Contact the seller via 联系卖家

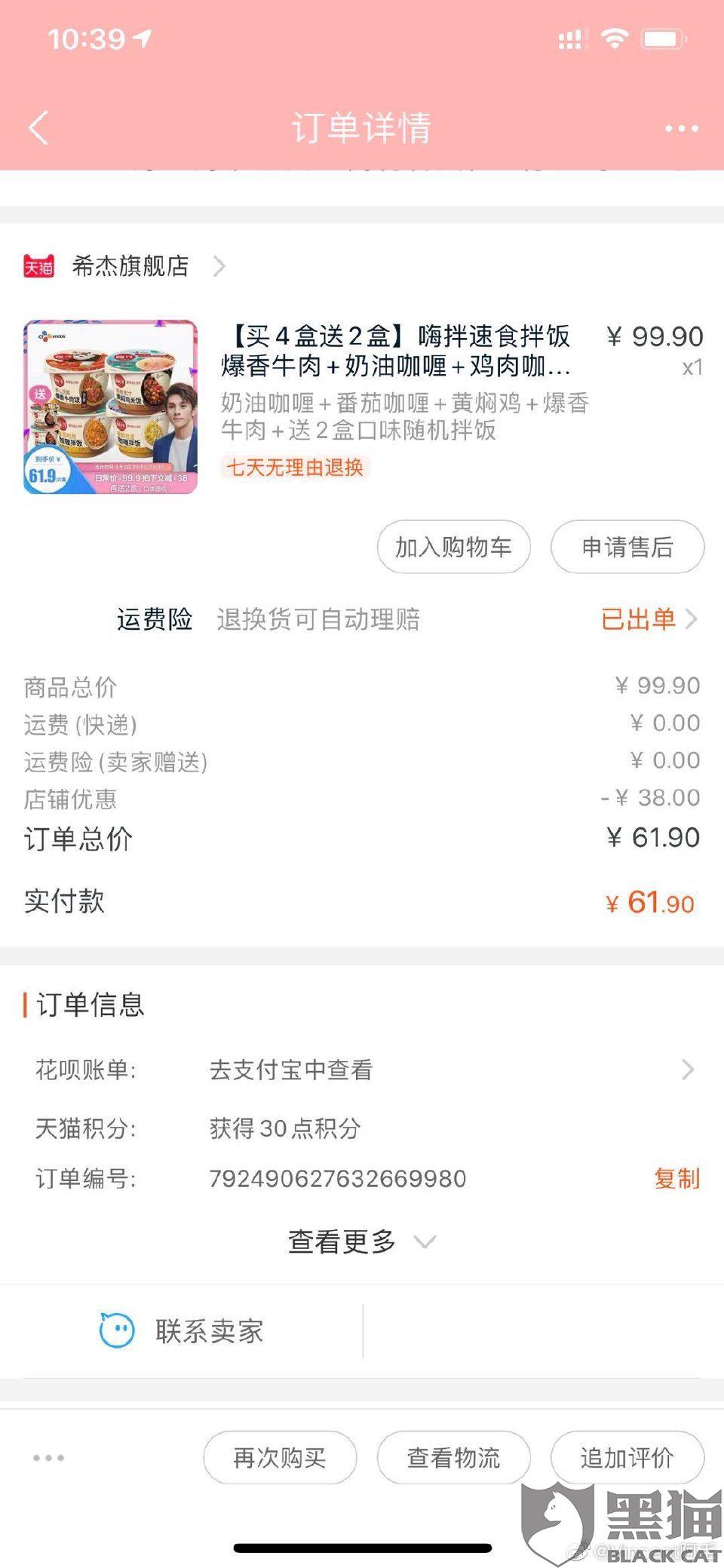(182, 1331)
